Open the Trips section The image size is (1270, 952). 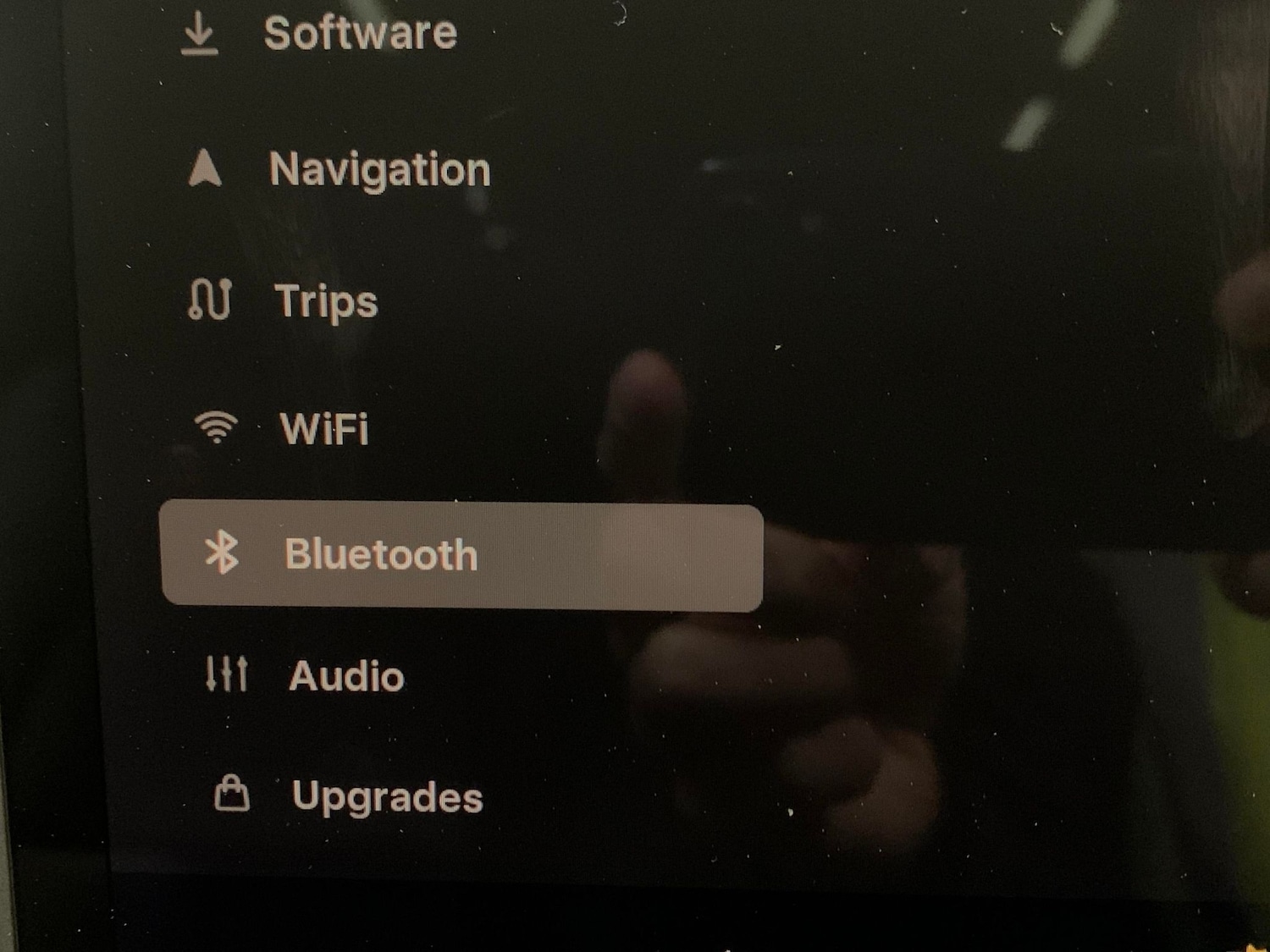325,301
